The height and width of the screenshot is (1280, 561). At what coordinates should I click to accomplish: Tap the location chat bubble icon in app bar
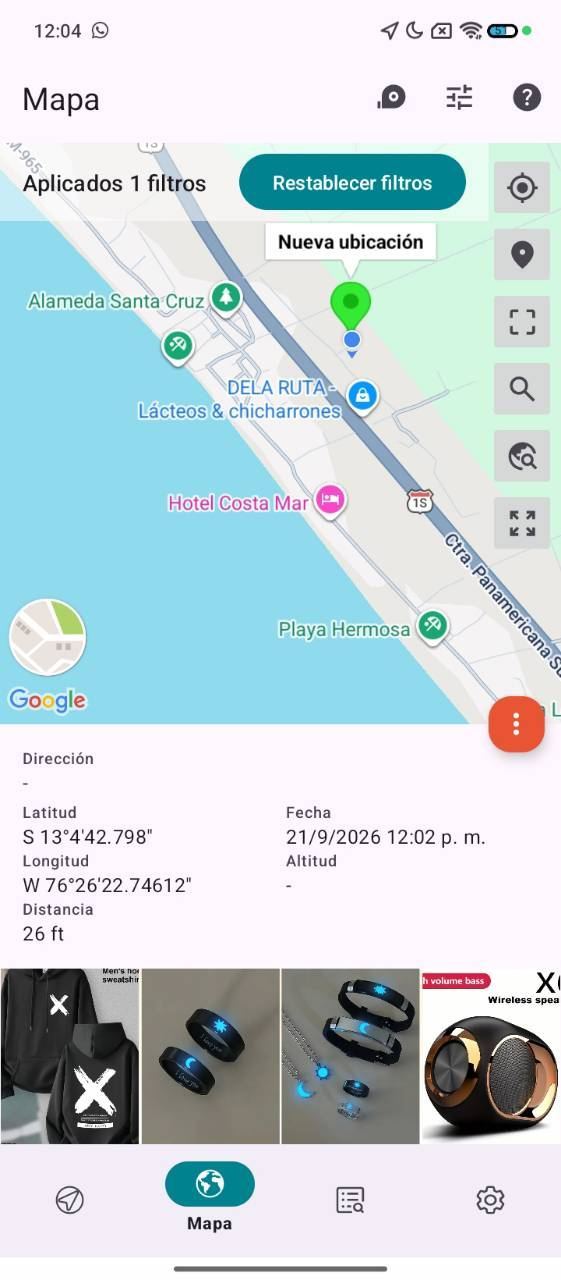point(391,97)
